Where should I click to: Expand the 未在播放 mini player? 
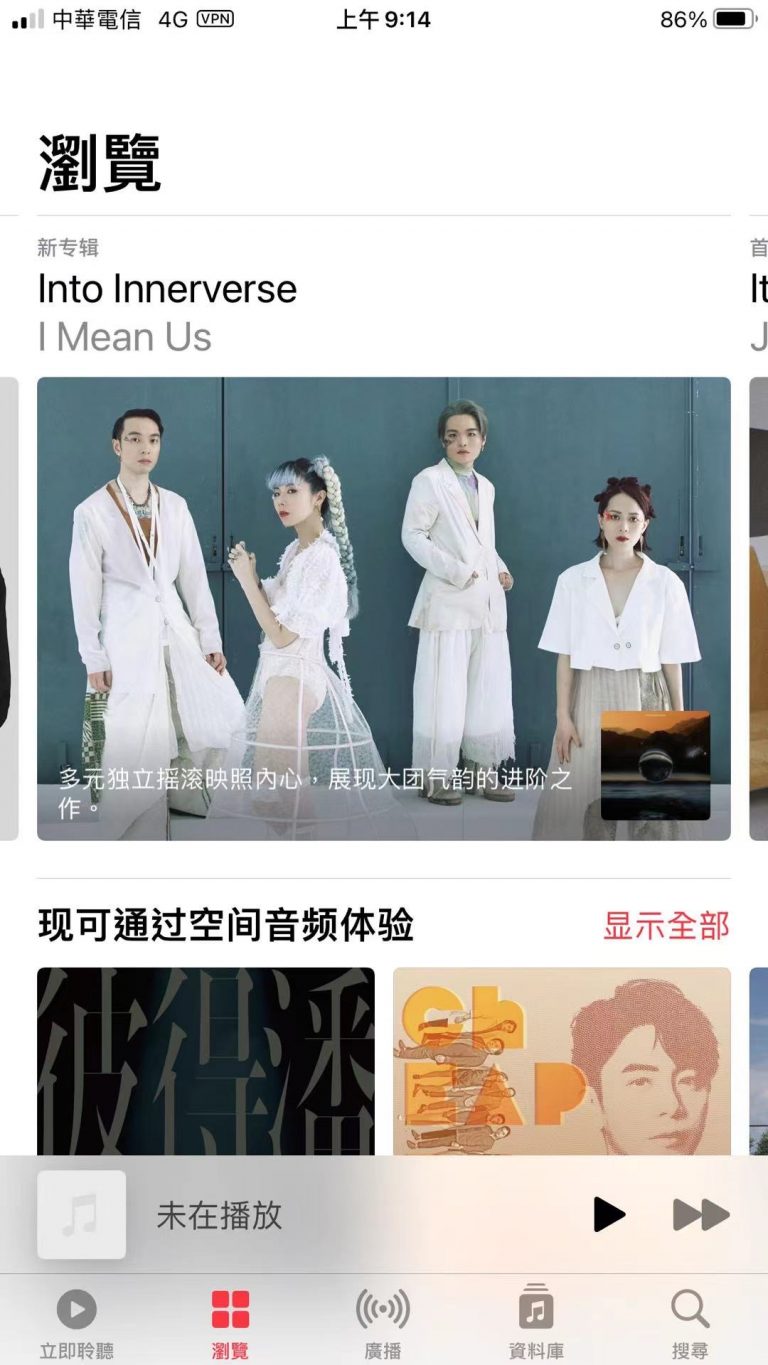pyautogui.click(x=300, y=1215)
